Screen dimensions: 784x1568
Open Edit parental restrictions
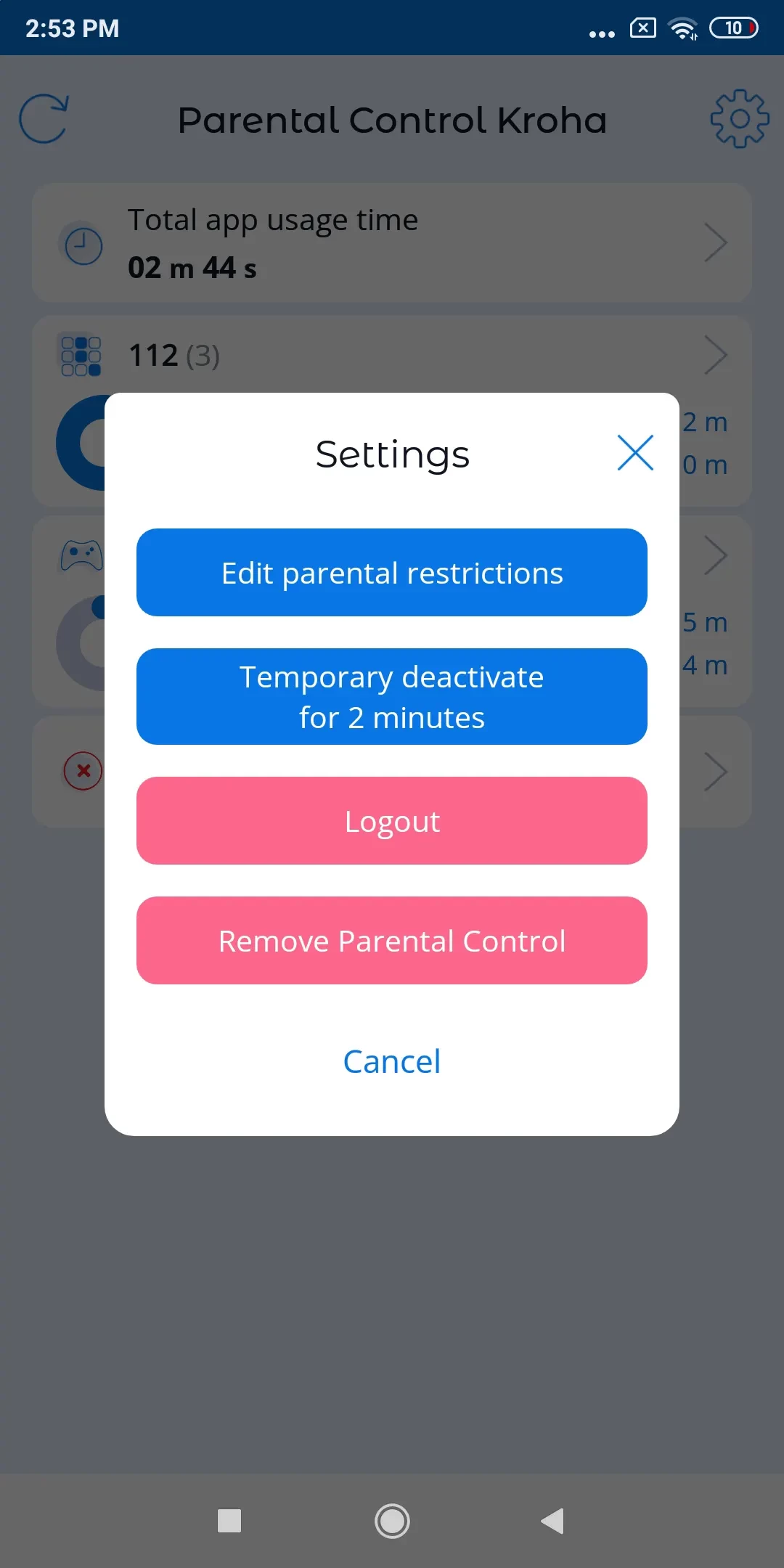(x=392, y=573)
